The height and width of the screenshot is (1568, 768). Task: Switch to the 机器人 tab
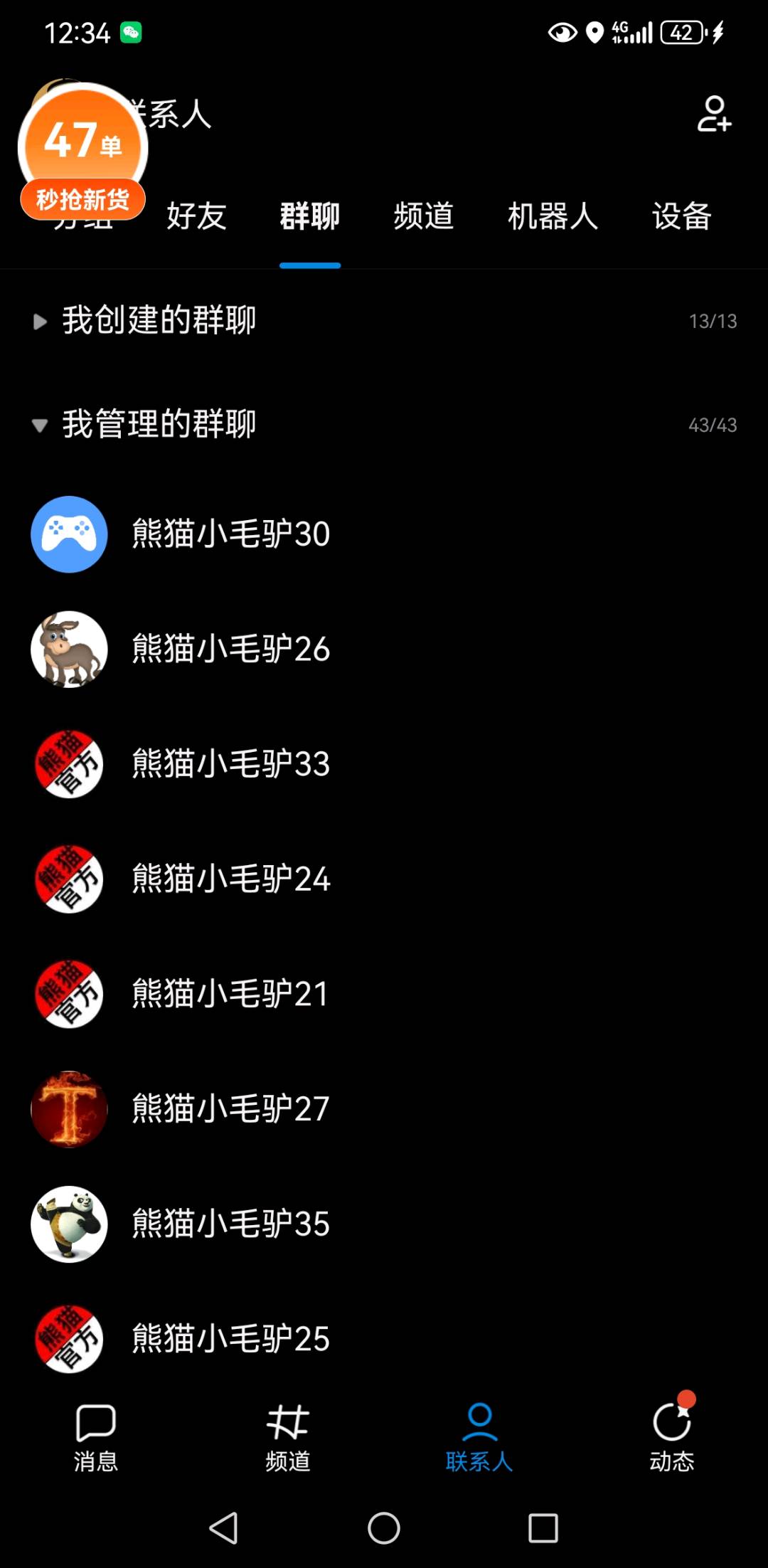coord(554,218)
